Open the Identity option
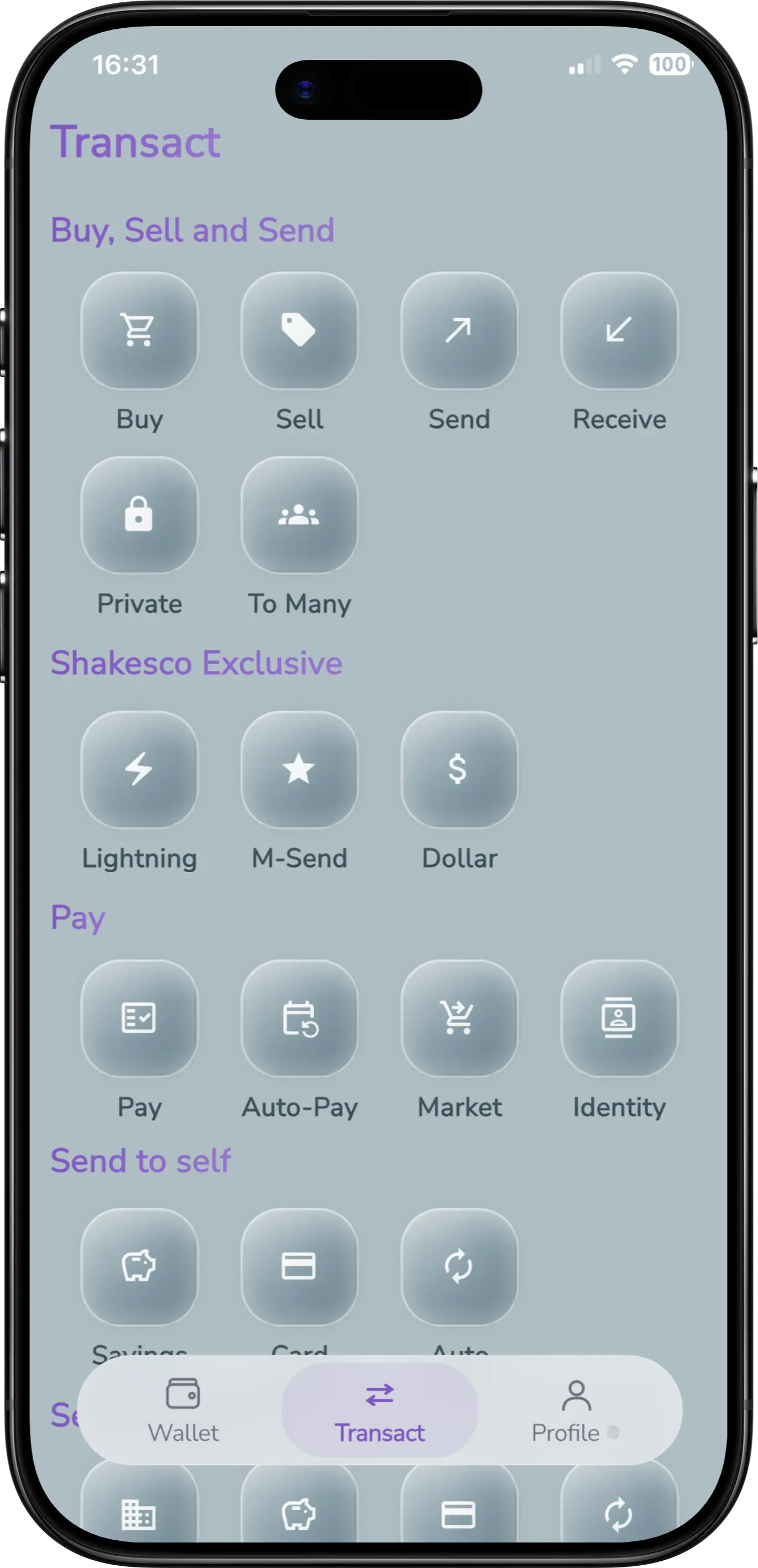Screen dimensions: 758x1568 click(x=619, y=1018)
